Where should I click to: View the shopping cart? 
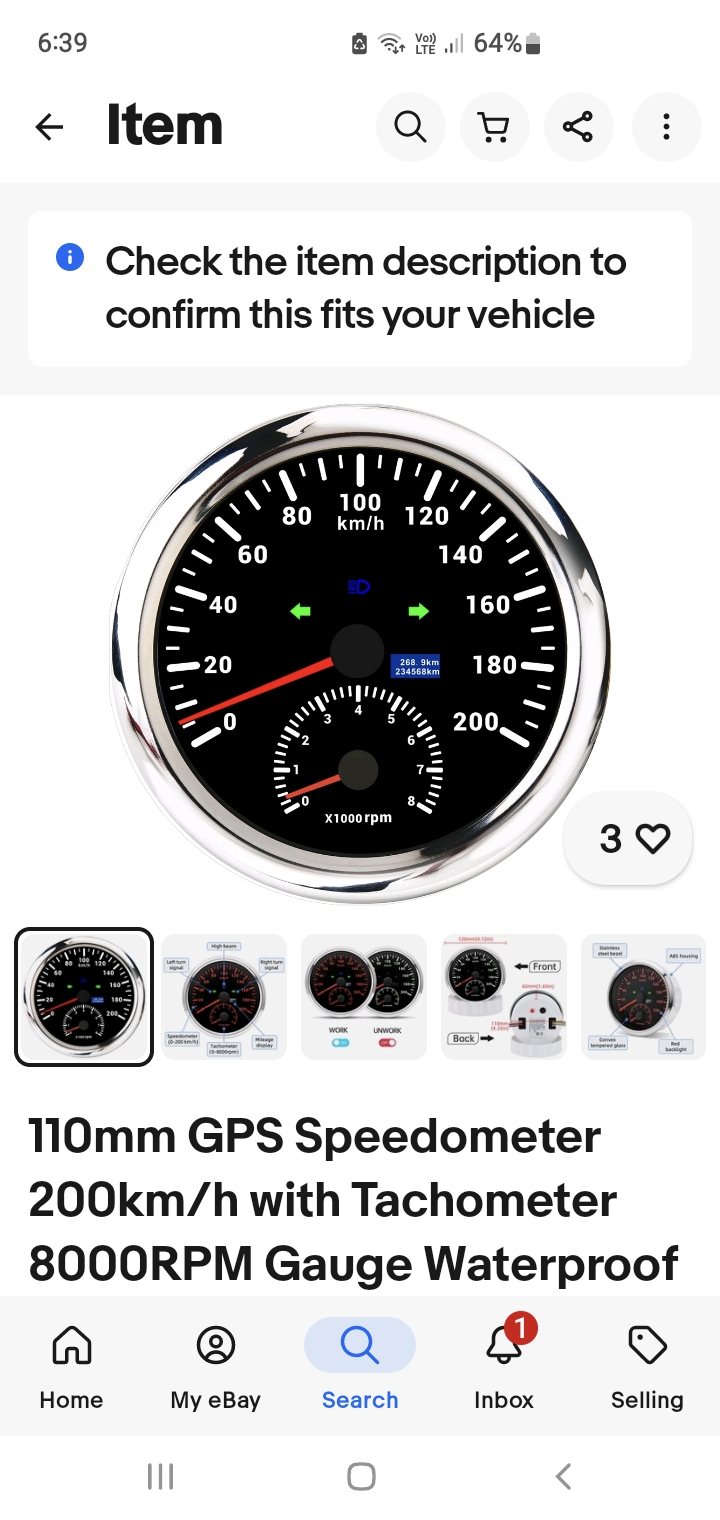pos(494,127)
